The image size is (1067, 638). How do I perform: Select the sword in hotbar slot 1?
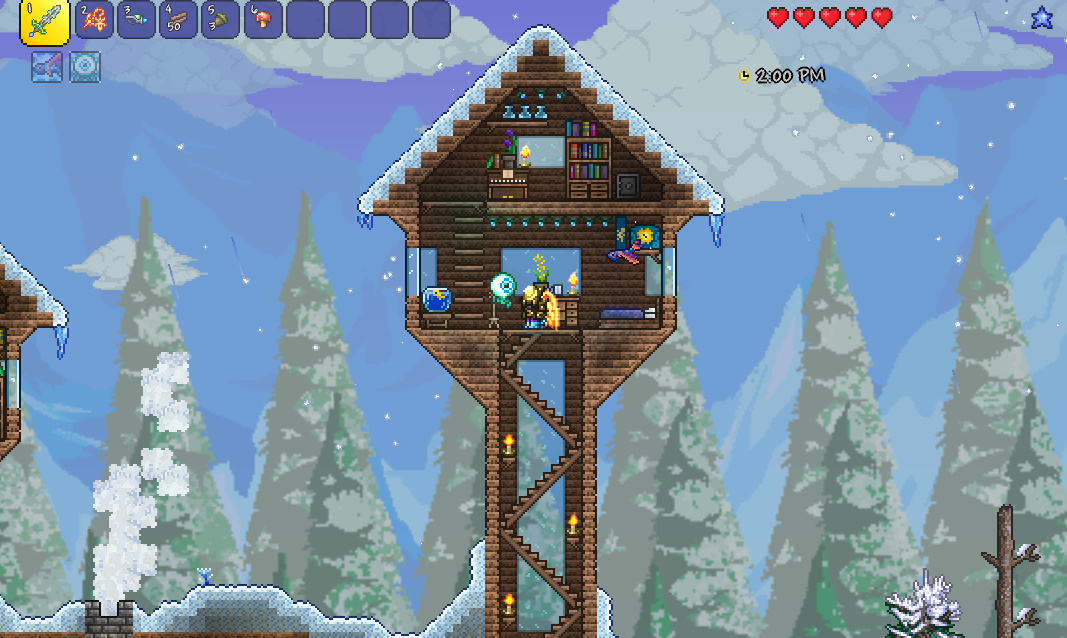45,21
